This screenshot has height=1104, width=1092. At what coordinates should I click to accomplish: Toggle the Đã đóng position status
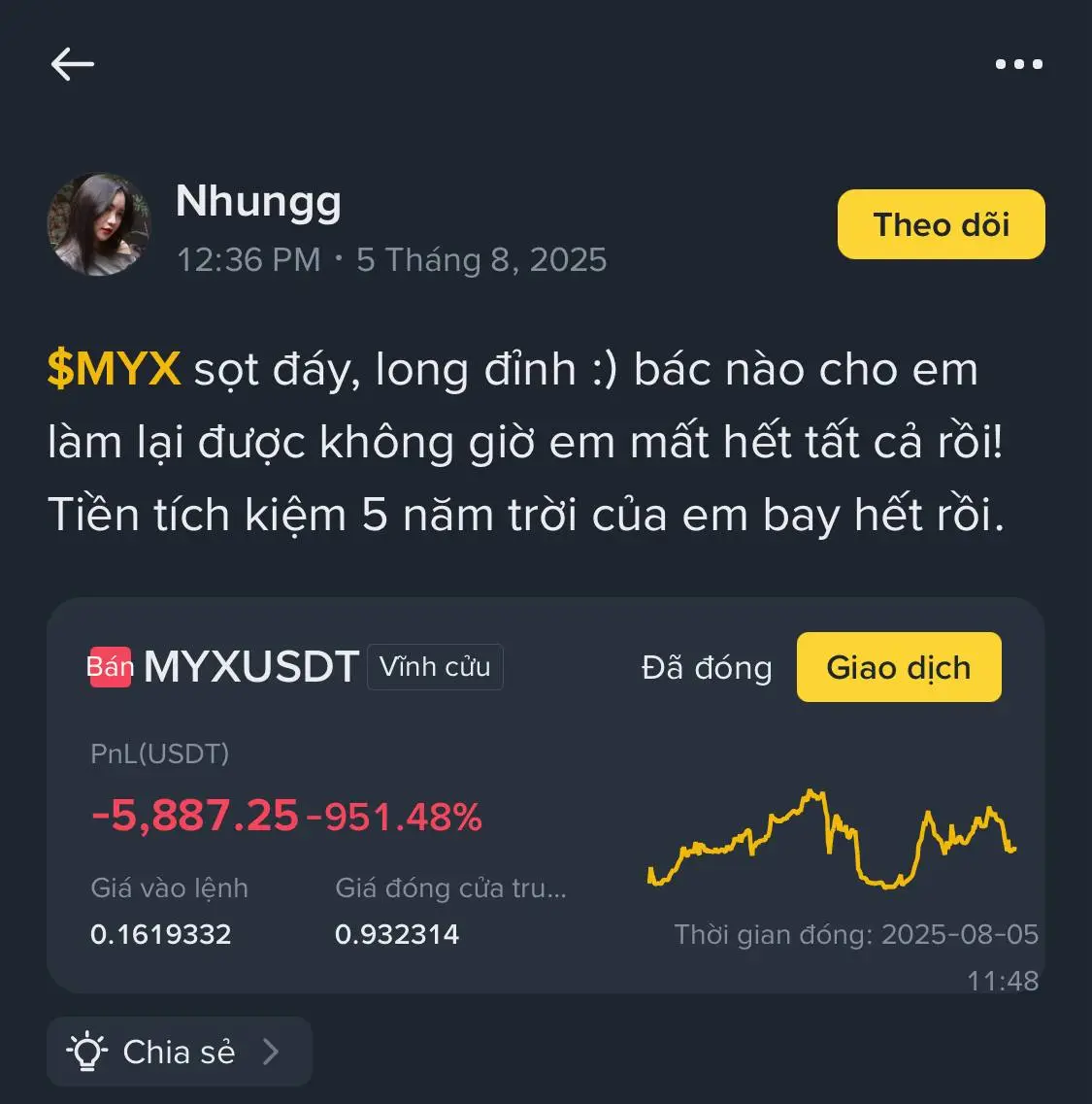coord(706,667)
